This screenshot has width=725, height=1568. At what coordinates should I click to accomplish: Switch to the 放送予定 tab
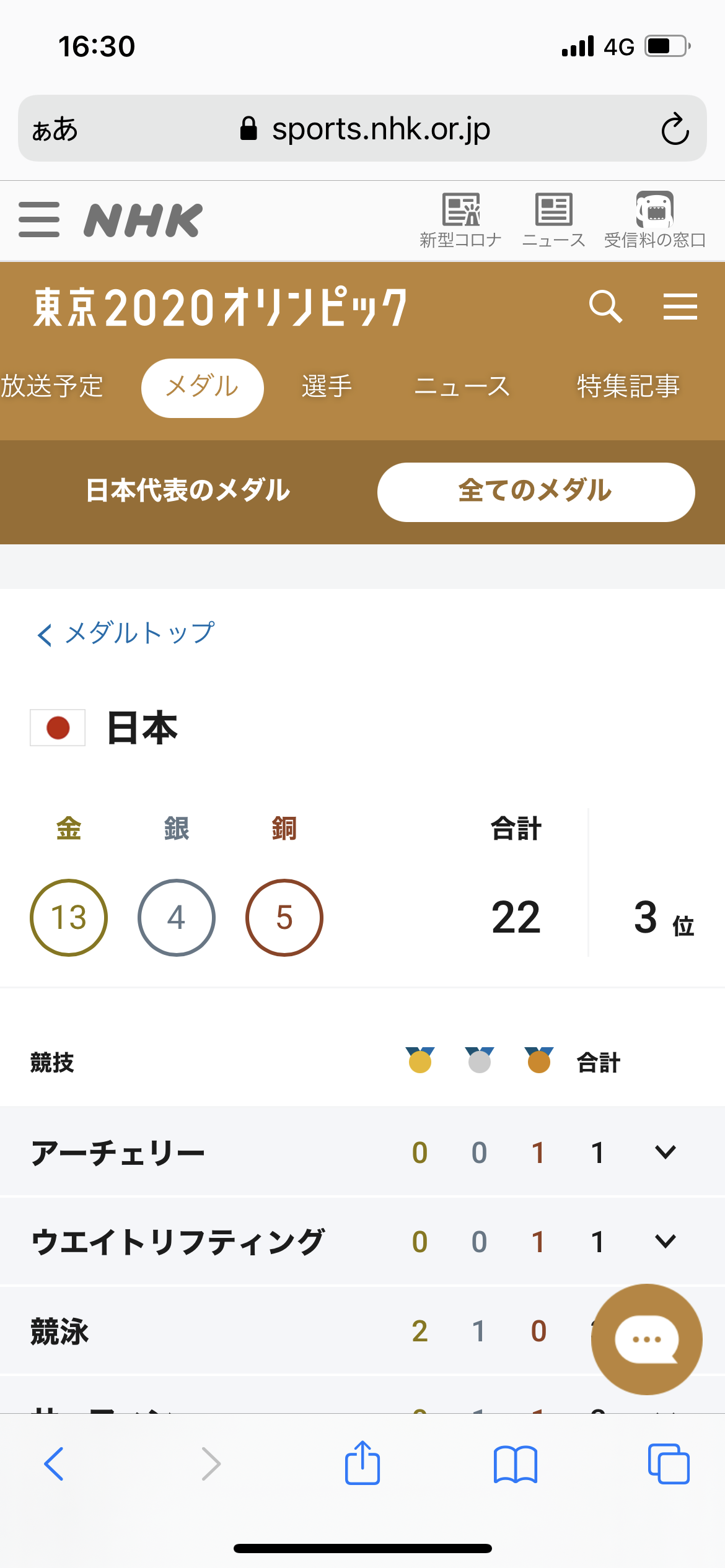click(x=52, y=386)
